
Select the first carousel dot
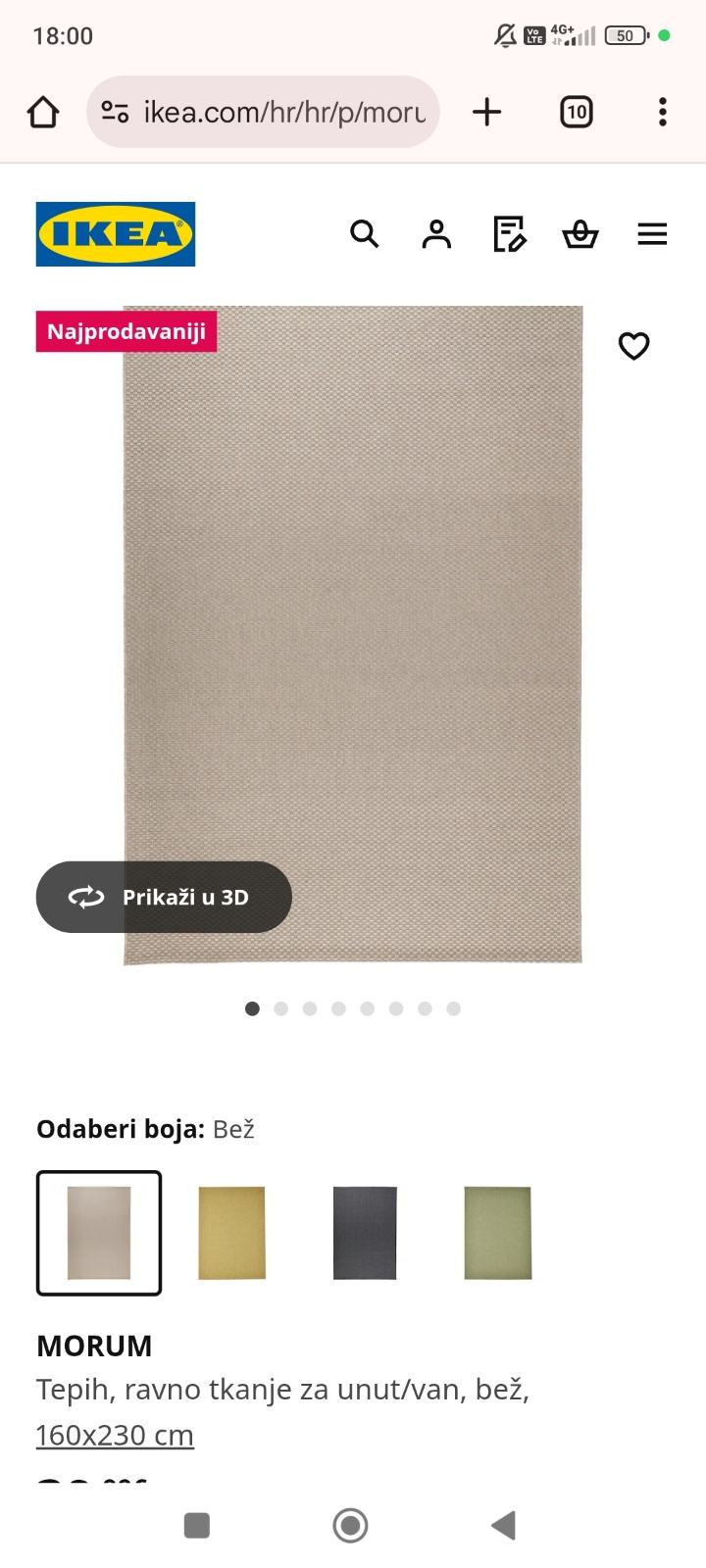pyautogui.click(x=251, y=1007)
